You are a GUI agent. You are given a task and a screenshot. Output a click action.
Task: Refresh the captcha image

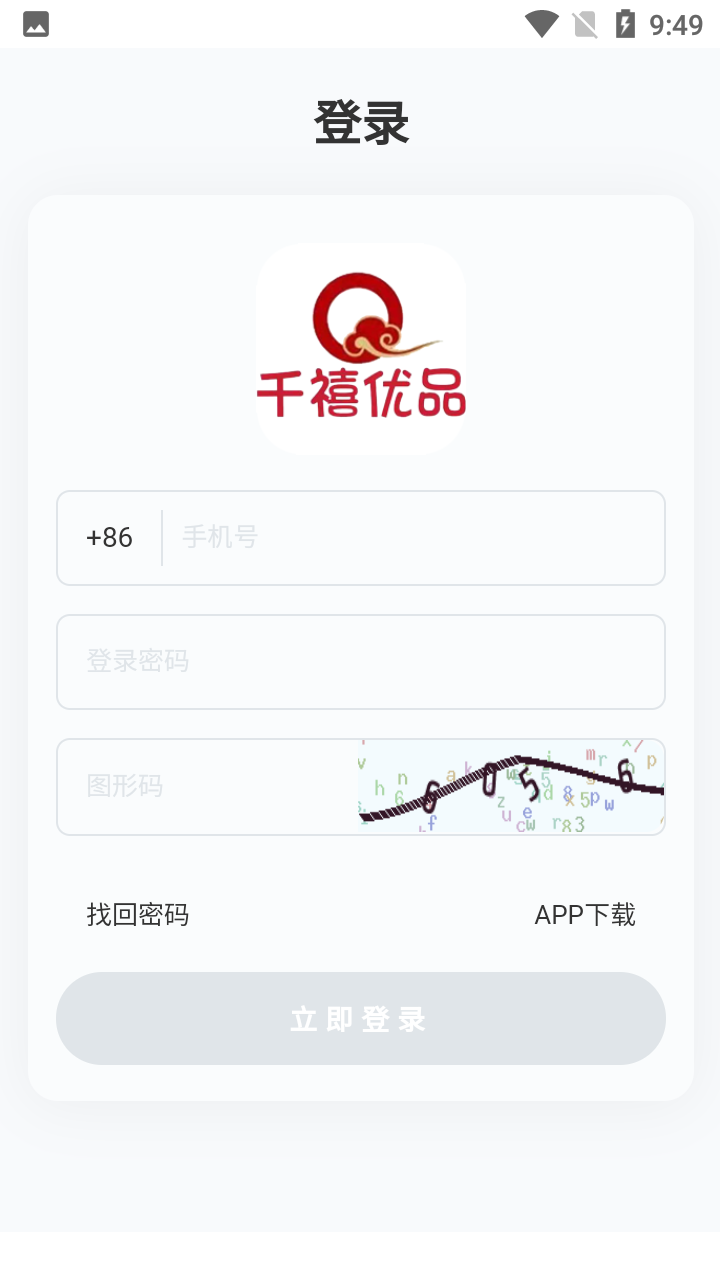pyautogui.click(x=511, y=787)
